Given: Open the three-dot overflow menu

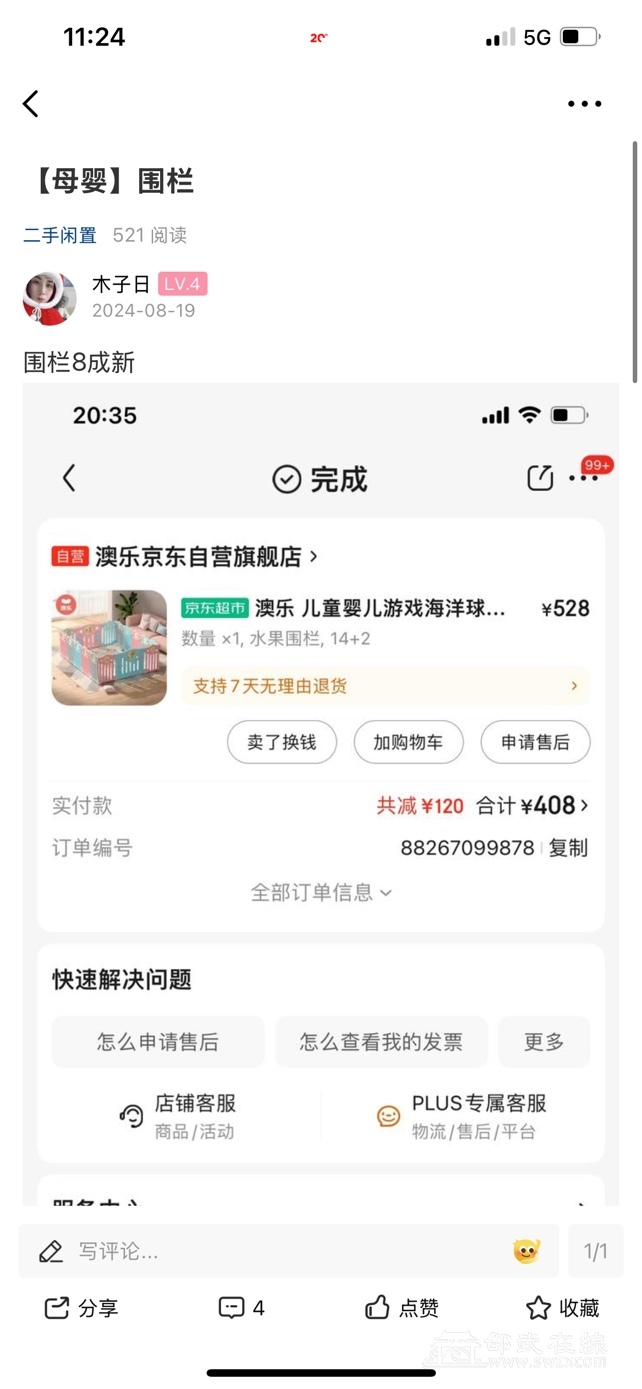Looking at the screenshot, I should click(584, 103).
